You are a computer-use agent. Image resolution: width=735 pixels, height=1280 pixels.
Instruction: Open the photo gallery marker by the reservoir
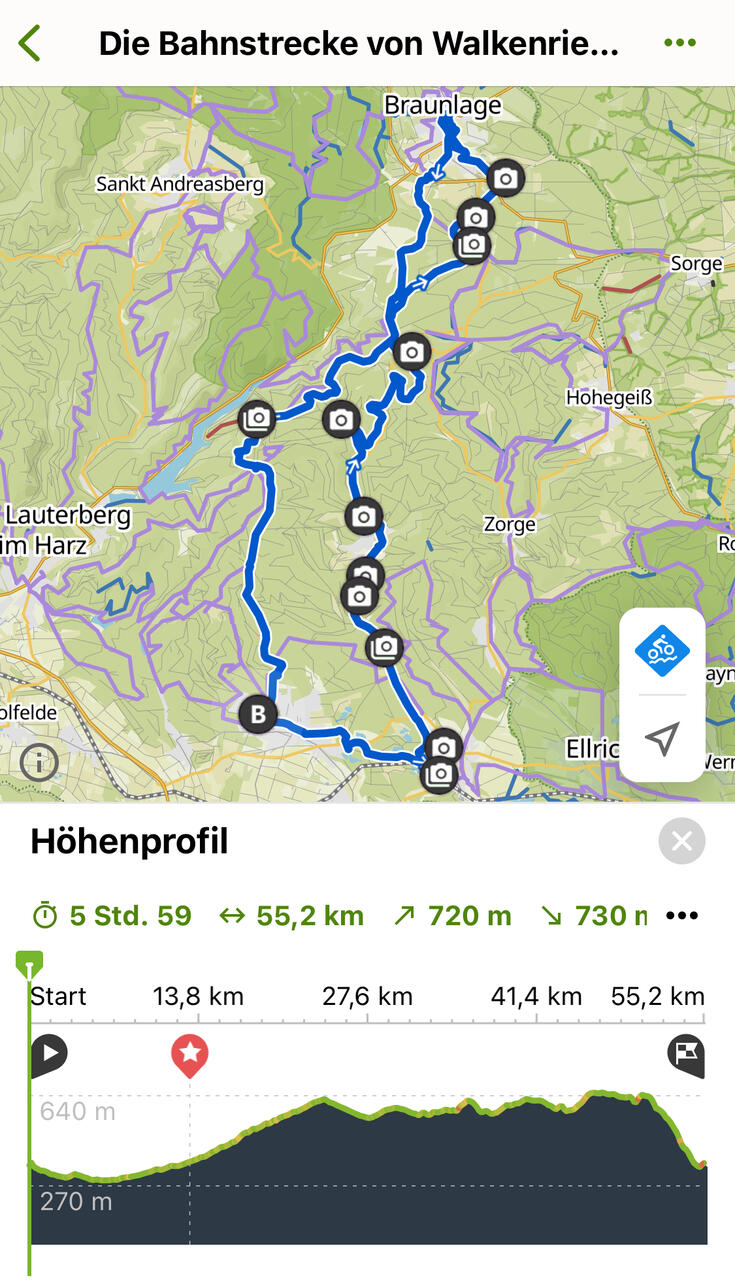tap(257, 418)
